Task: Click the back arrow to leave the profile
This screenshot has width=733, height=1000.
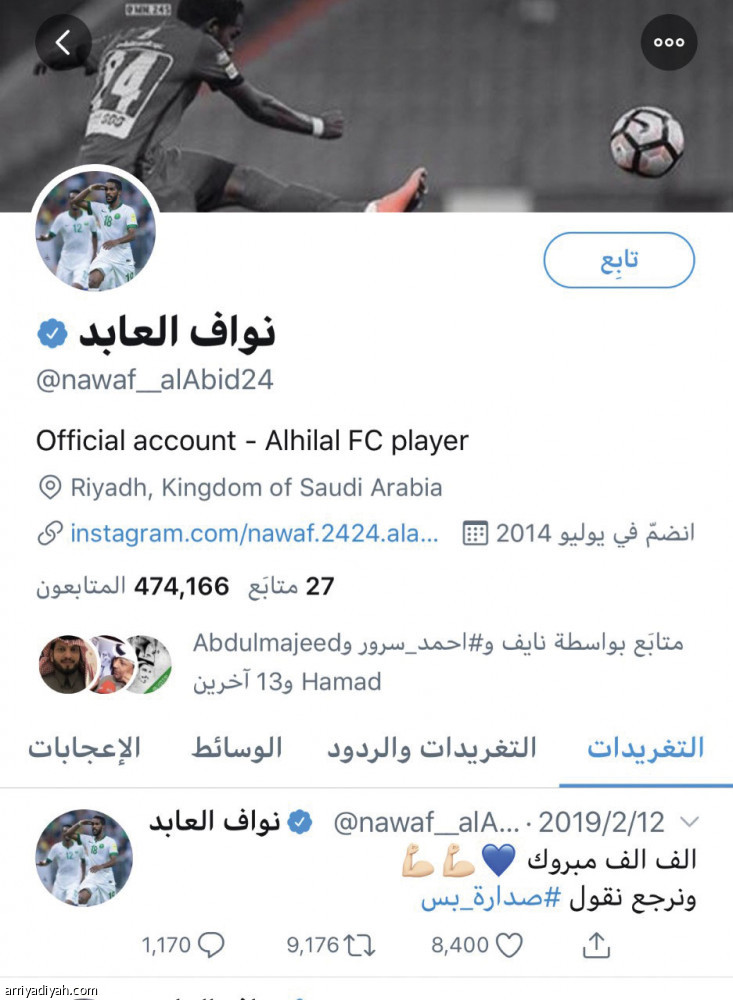Action: coord(63,42)
